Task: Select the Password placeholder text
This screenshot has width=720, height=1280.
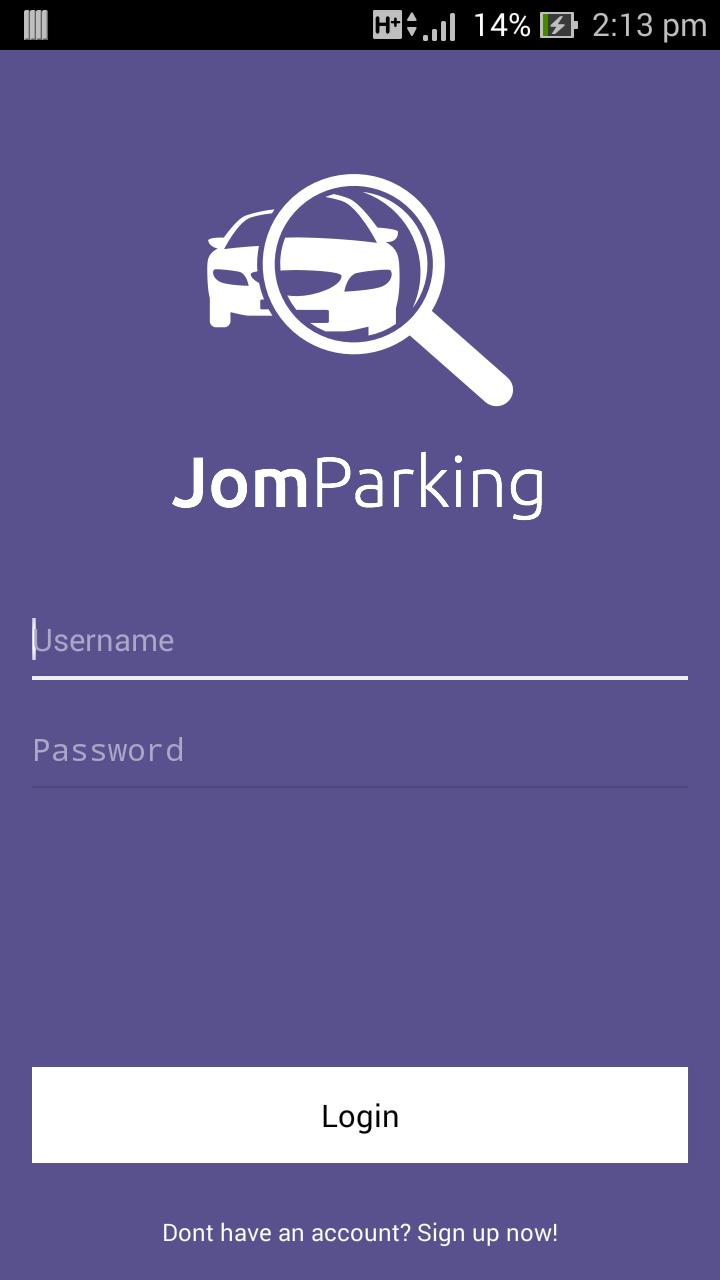Action: coord(108,750)
